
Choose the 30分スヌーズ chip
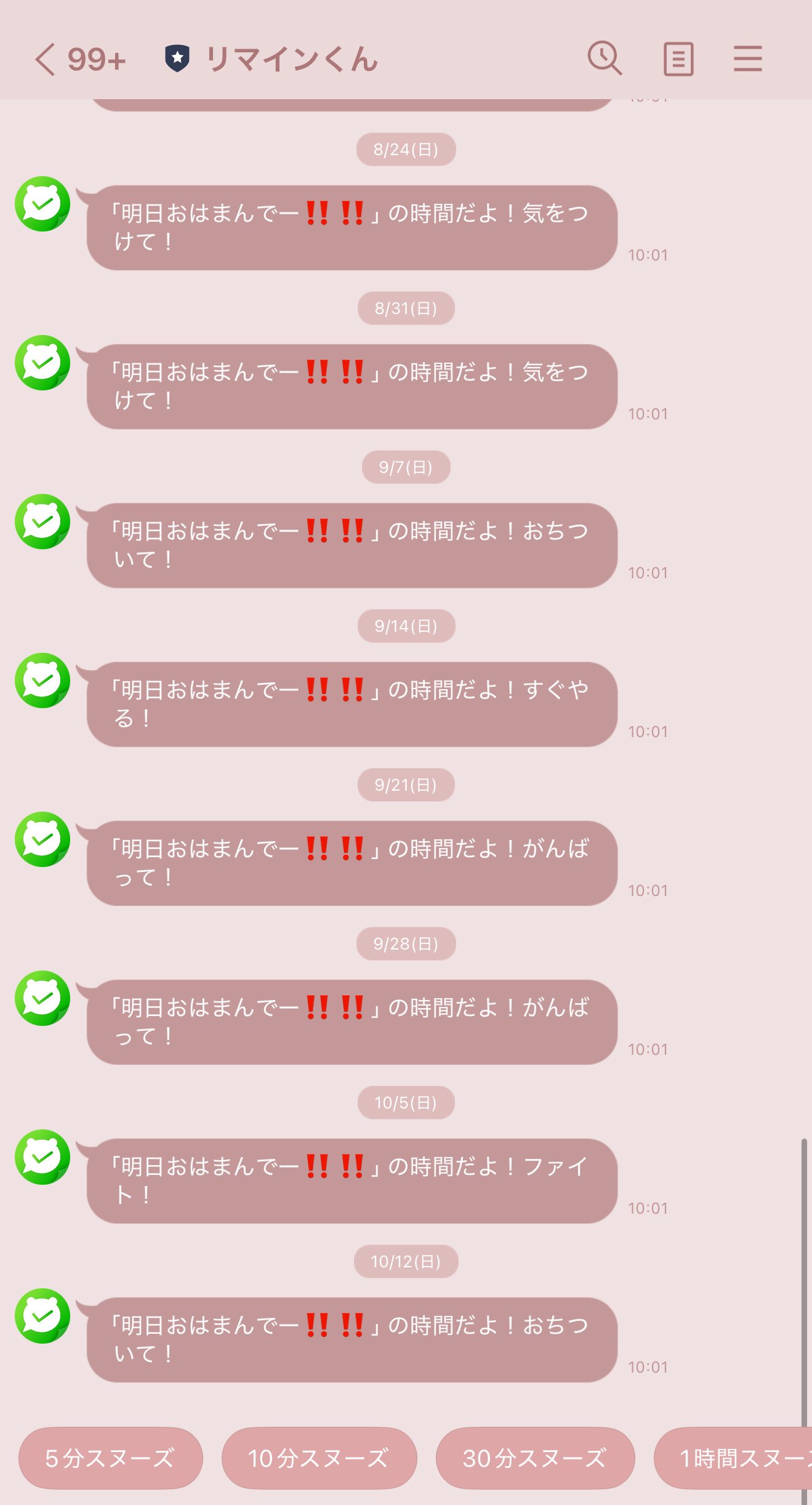[x=534, y=1458]
